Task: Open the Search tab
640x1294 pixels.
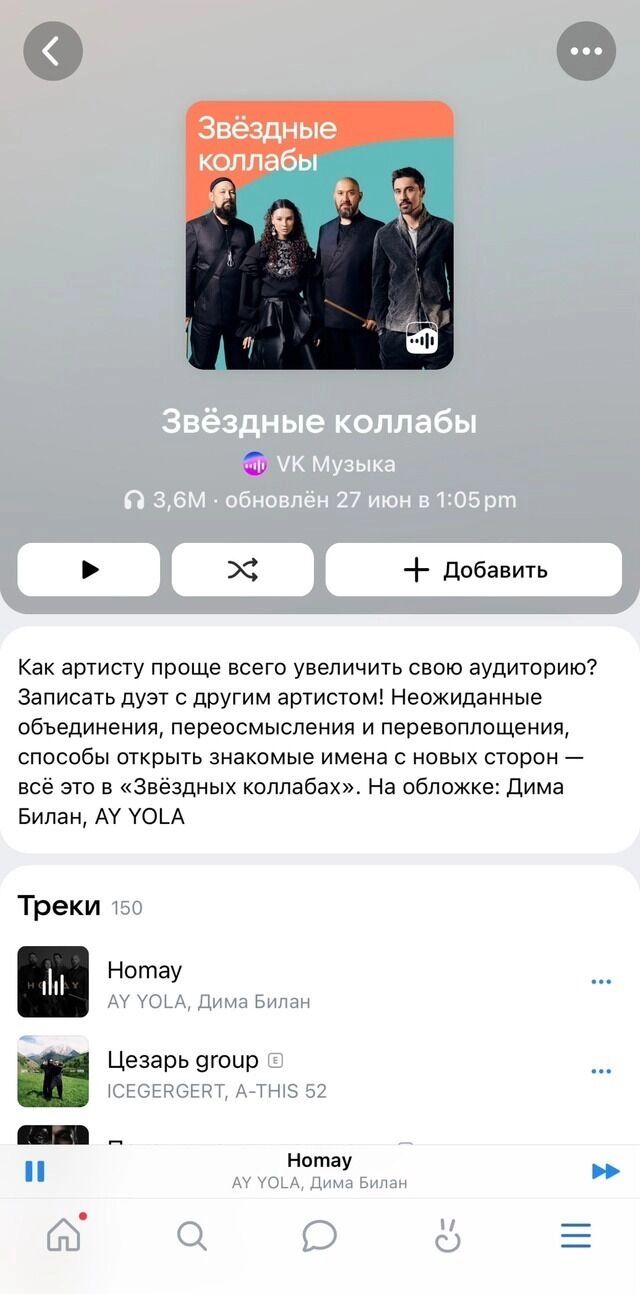Action: click(x=191, y=1237)
